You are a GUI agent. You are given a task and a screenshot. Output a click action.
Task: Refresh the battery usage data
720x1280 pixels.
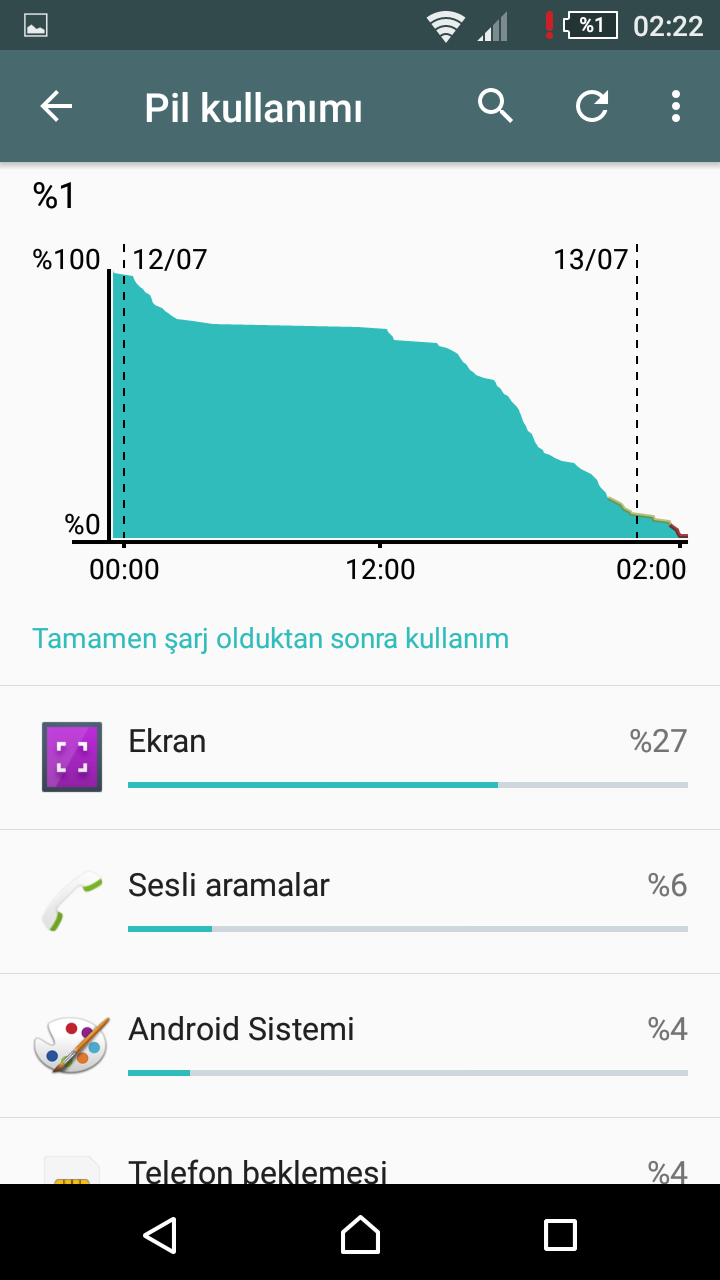click(592, 106)
